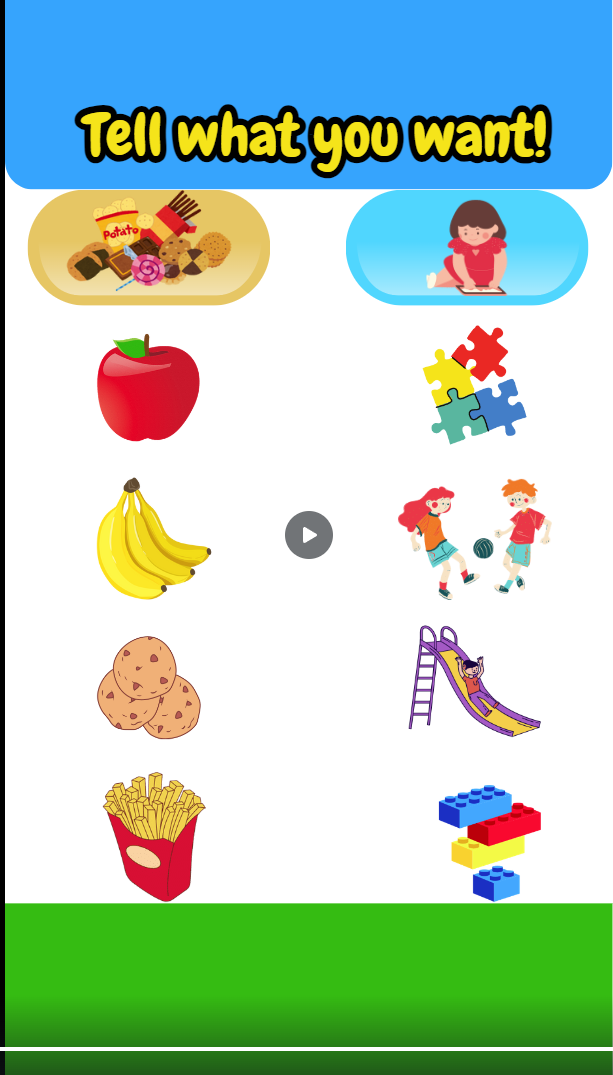The image size is (613, 1075).
Task: Select the french fries
Action: pyautogui.click(x=152, y=836)
